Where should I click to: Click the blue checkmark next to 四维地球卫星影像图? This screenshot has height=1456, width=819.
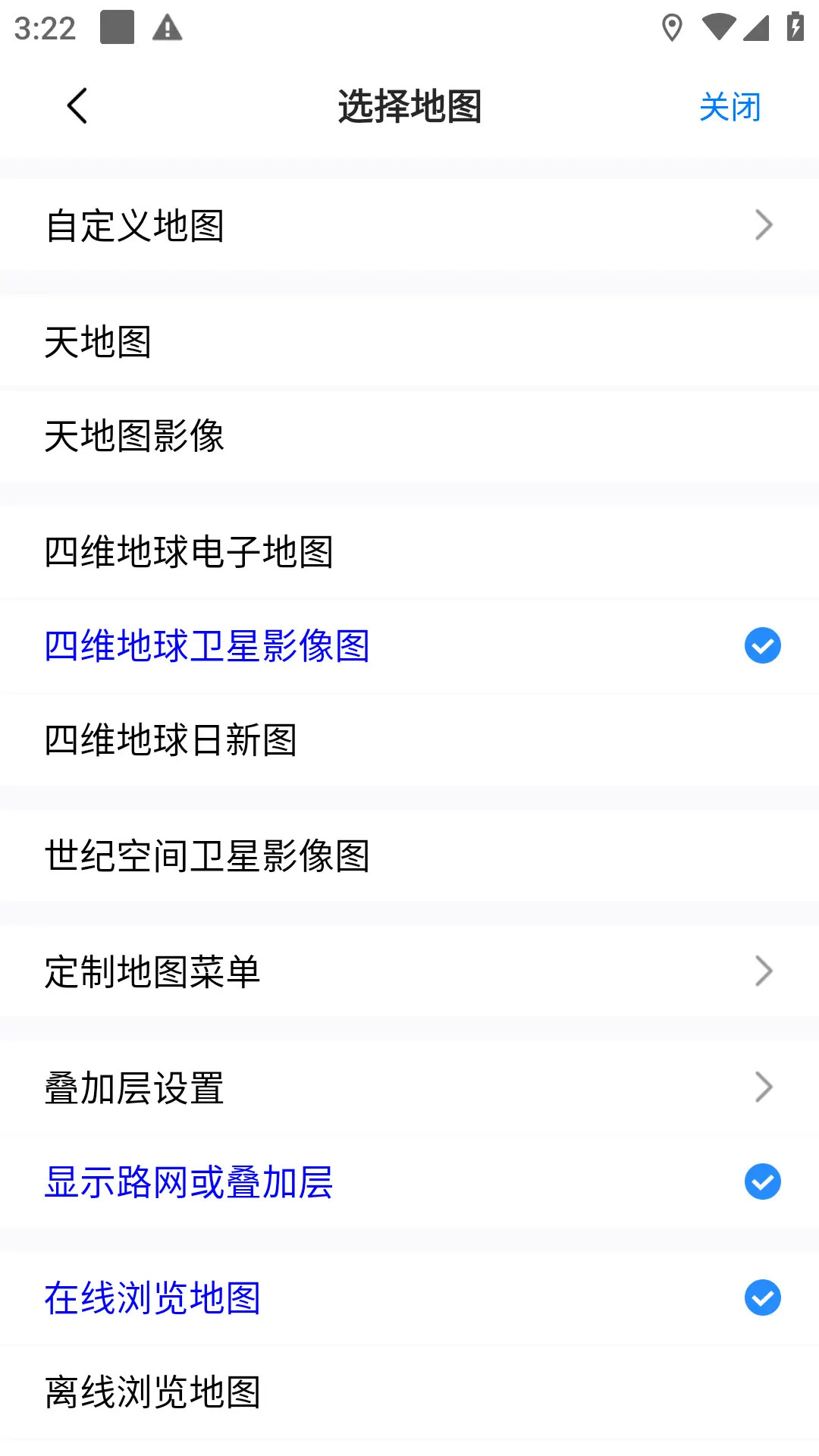[762, 645]
